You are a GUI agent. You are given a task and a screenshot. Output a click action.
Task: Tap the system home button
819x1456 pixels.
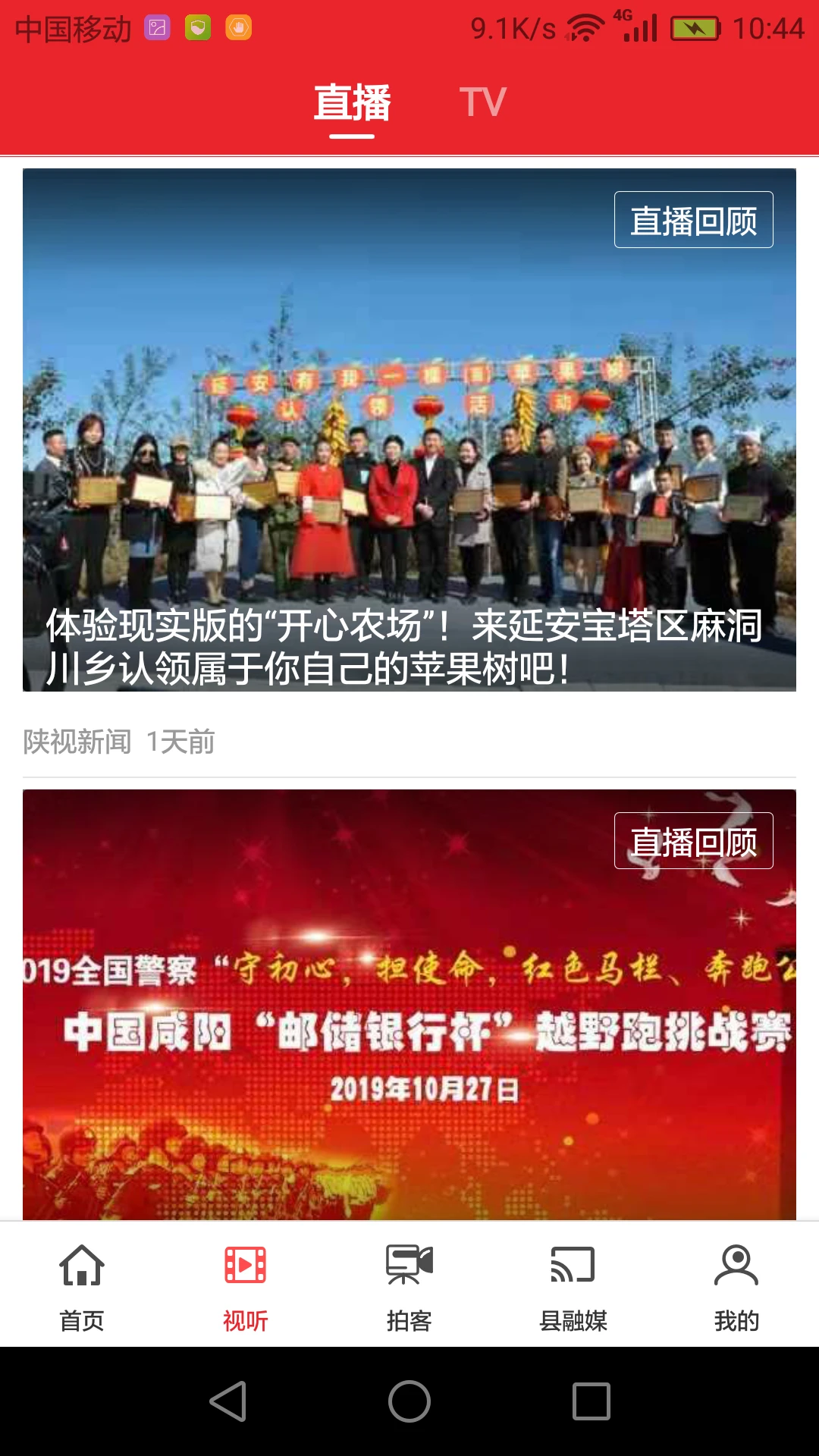[x=409, y=1401]
